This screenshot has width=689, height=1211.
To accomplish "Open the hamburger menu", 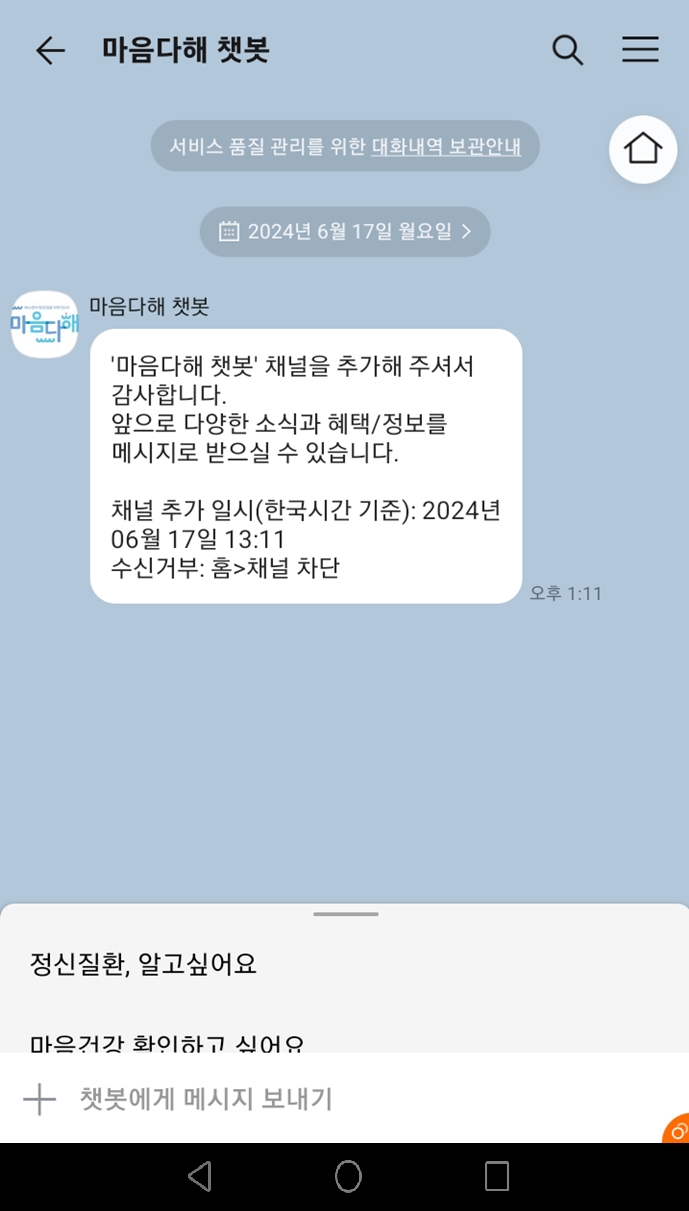I will (x=640, y=50).
